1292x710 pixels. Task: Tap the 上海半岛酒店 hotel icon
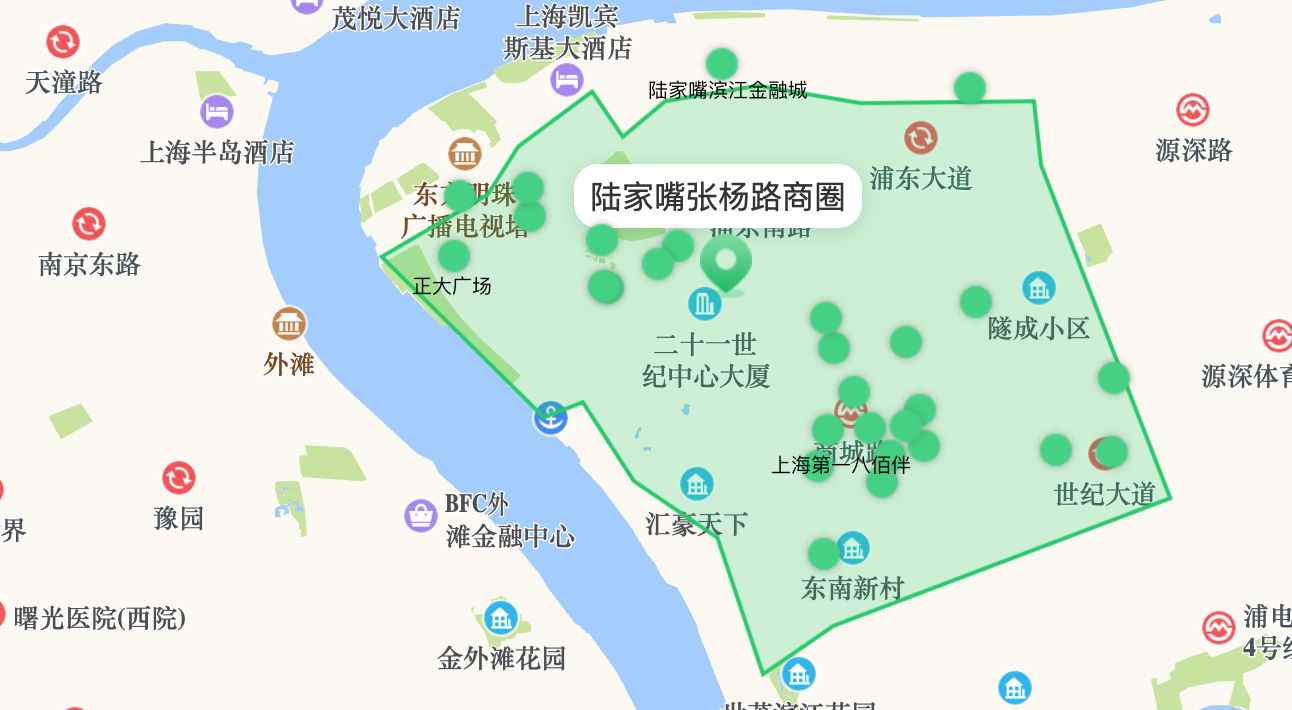(x=217, y=111)
